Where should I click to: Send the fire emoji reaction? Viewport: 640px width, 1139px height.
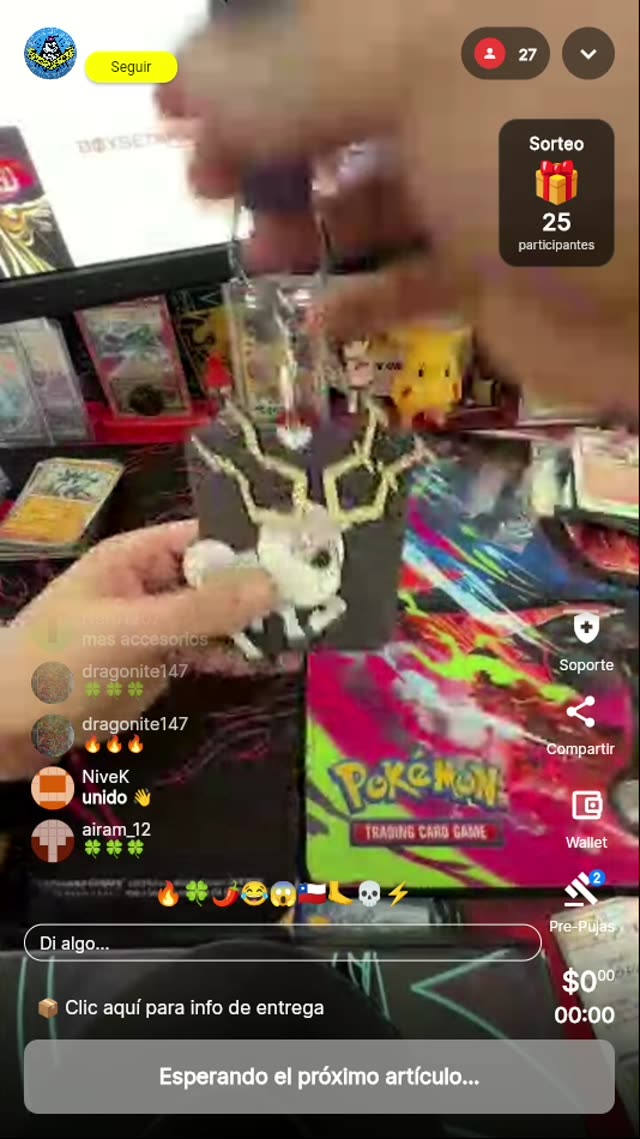(x=168, y=893)
